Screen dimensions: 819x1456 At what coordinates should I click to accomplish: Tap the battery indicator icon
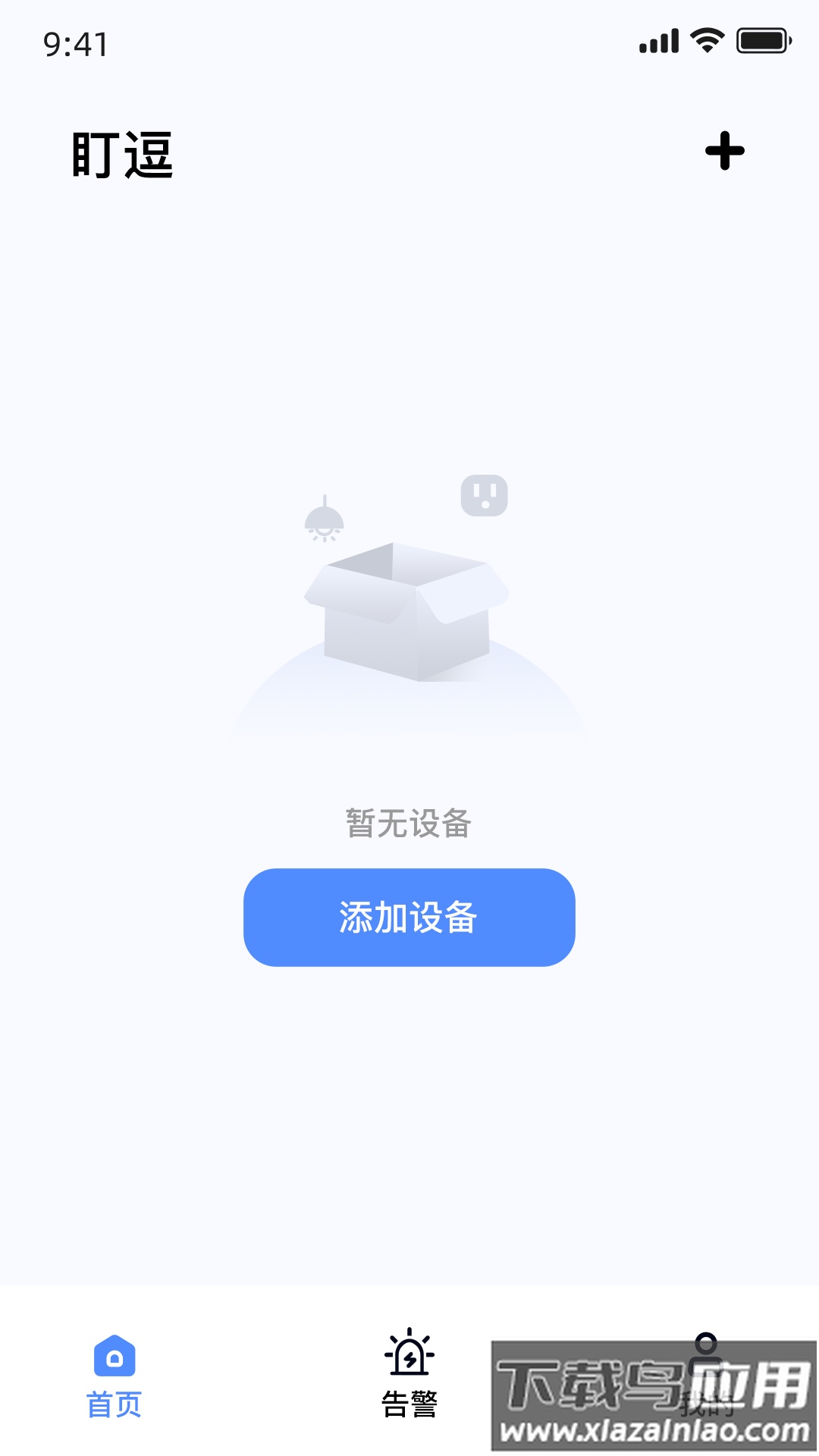click(760, 42)
